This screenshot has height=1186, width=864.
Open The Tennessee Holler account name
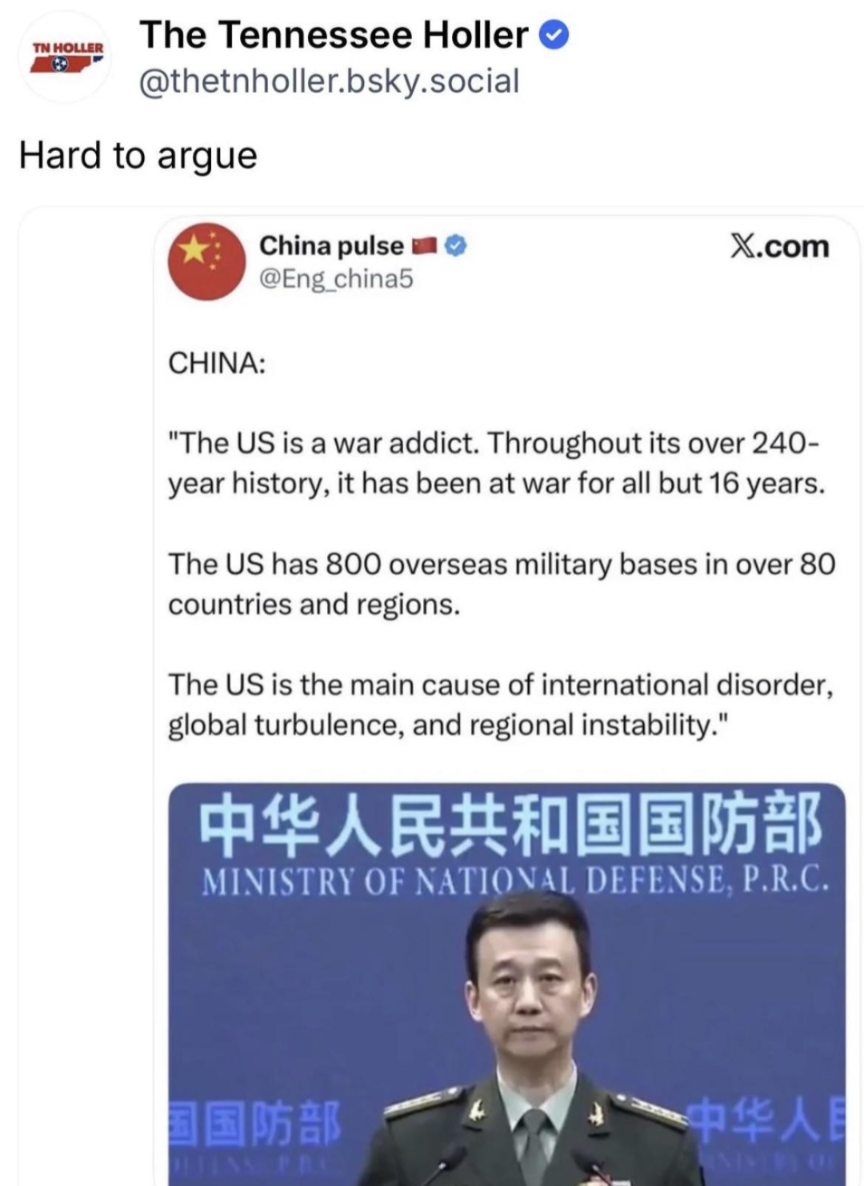335,36
